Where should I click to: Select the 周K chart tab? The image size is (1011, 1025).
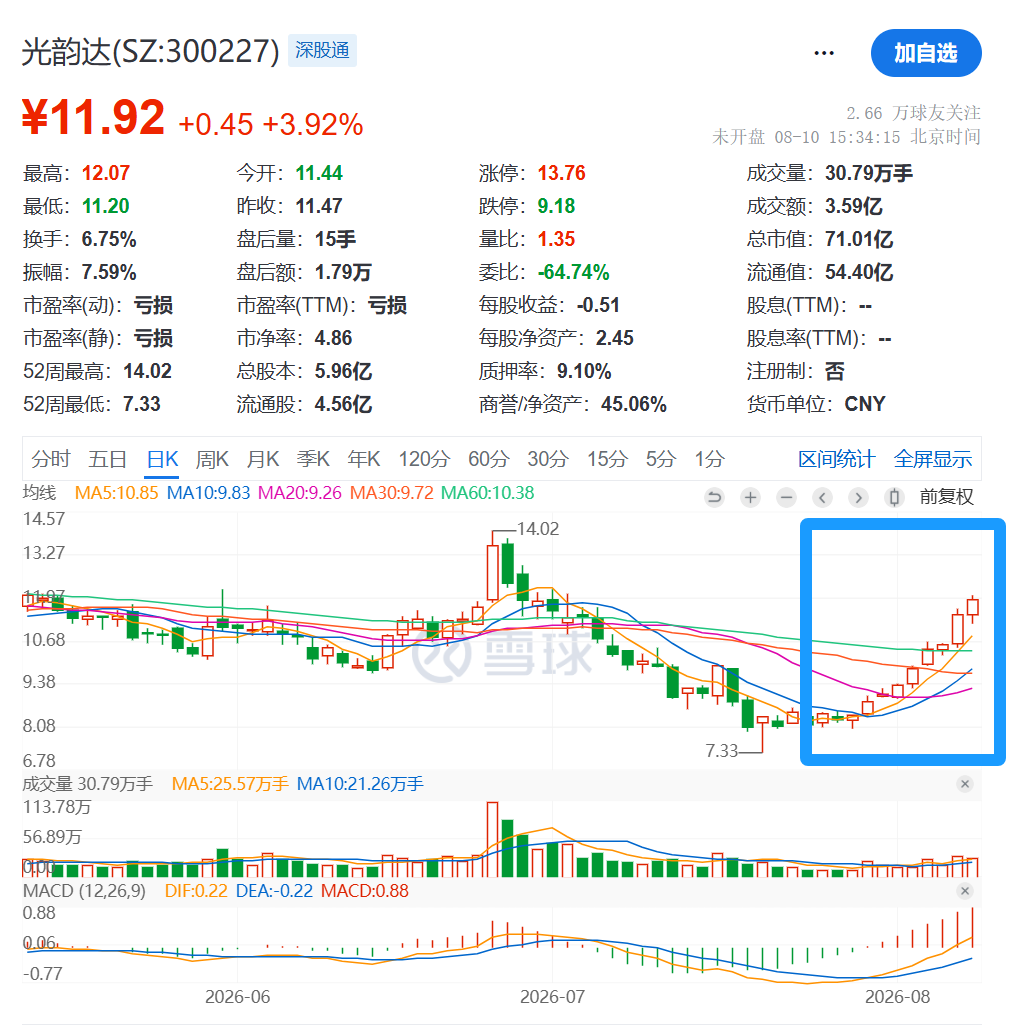(212, 459)
